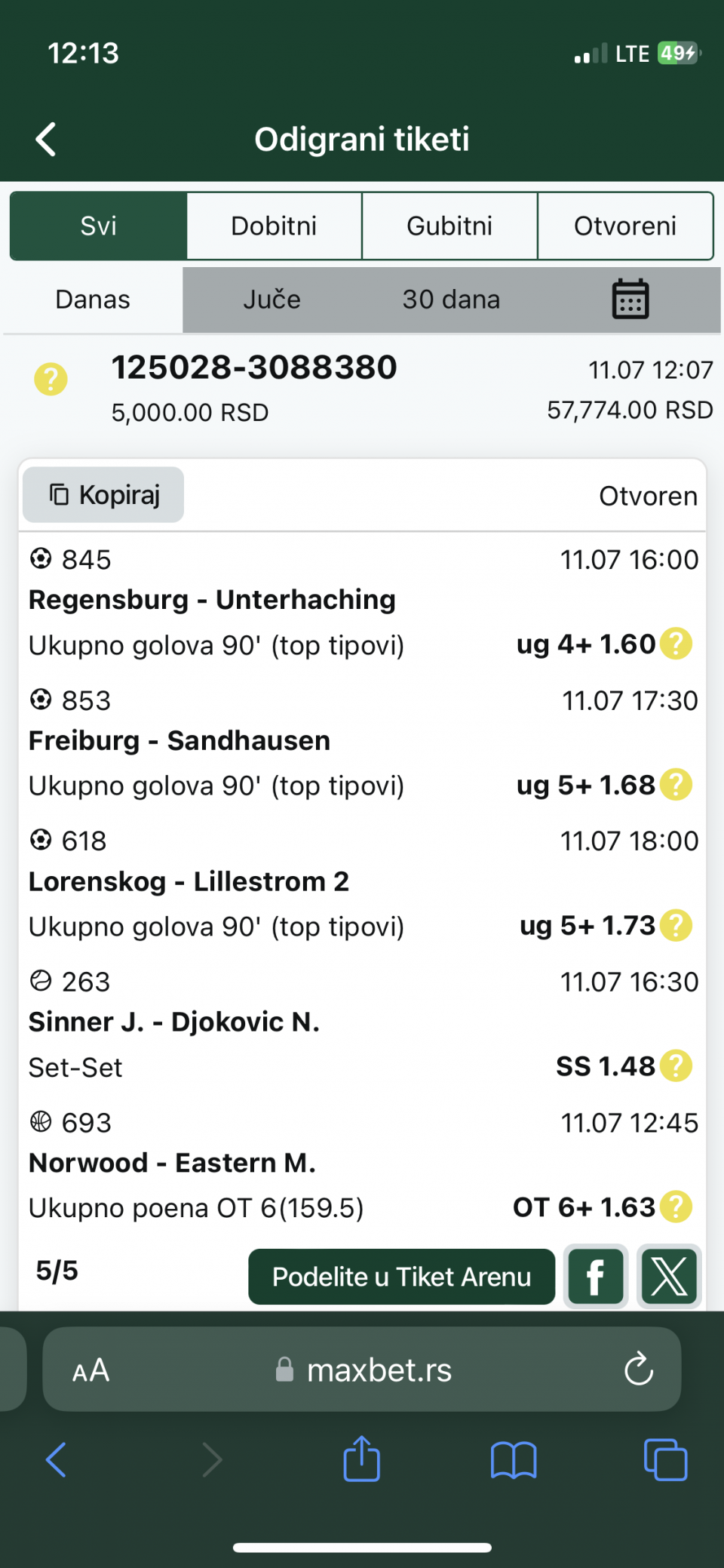
Task: Copy the ticket with Kopiraj
Action: pos(103,495)
